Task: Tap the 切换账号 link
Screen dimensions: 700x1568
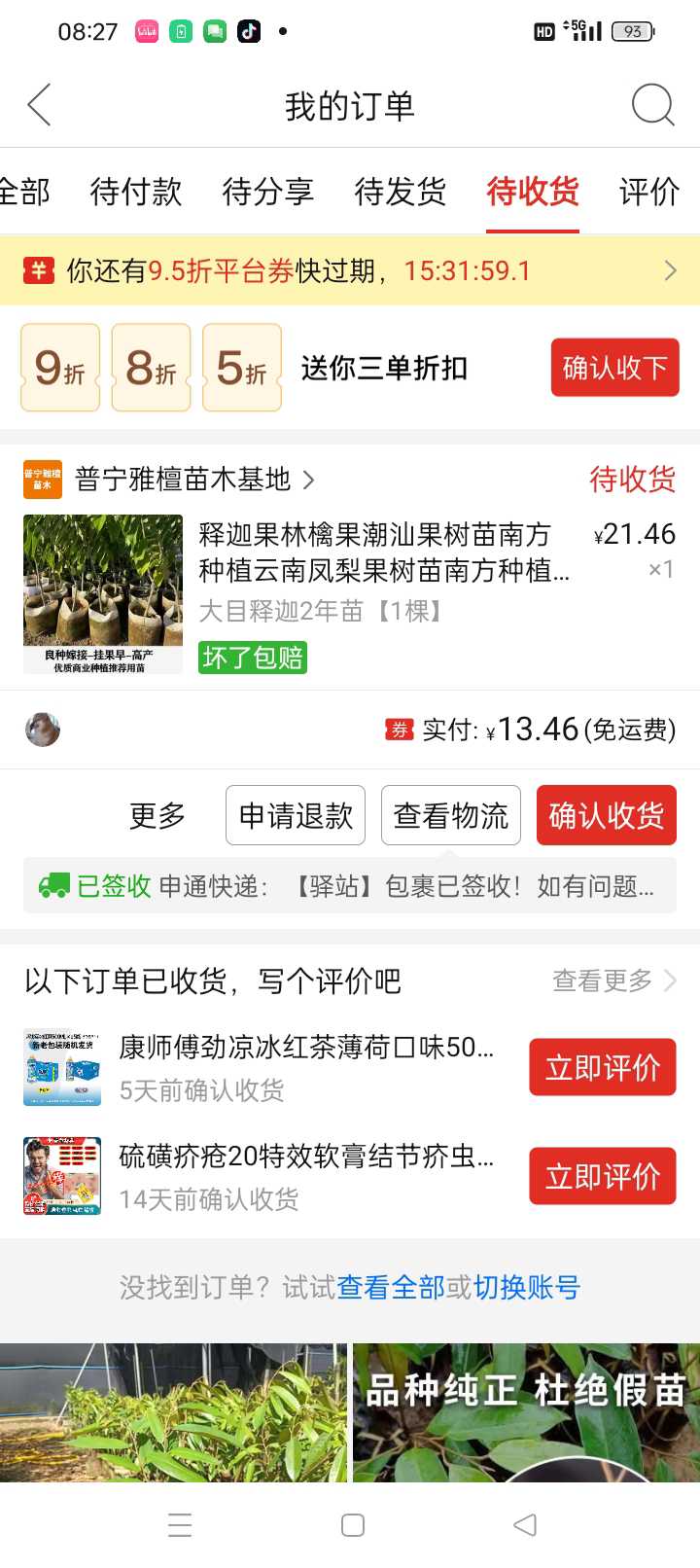Action: click(x=527, y=1288)
